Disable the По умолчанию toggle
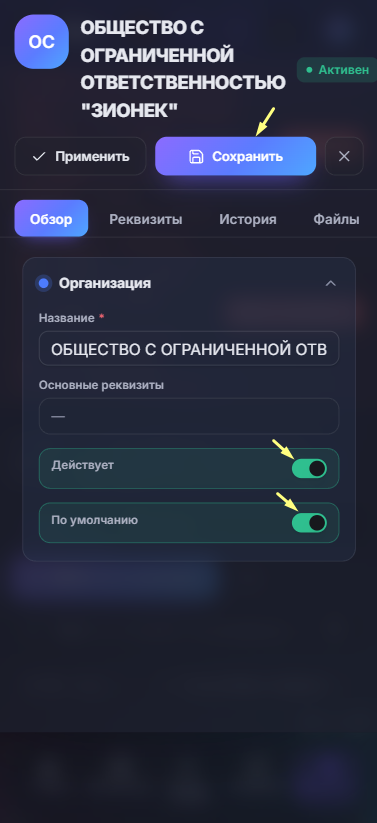The image size is (377, 823). tap(309, 523)
